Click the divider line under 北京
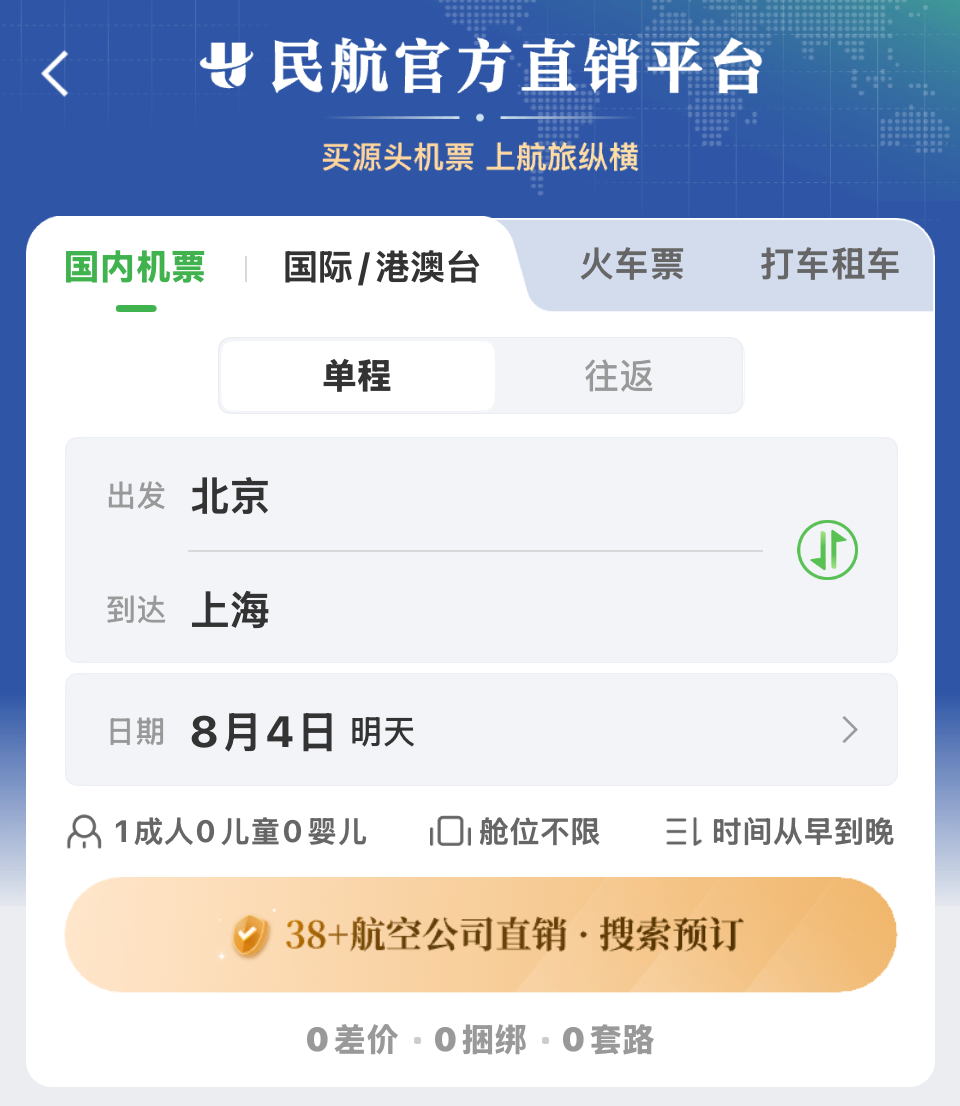Viewport: 960px width, 1106px height. point(475,546)
